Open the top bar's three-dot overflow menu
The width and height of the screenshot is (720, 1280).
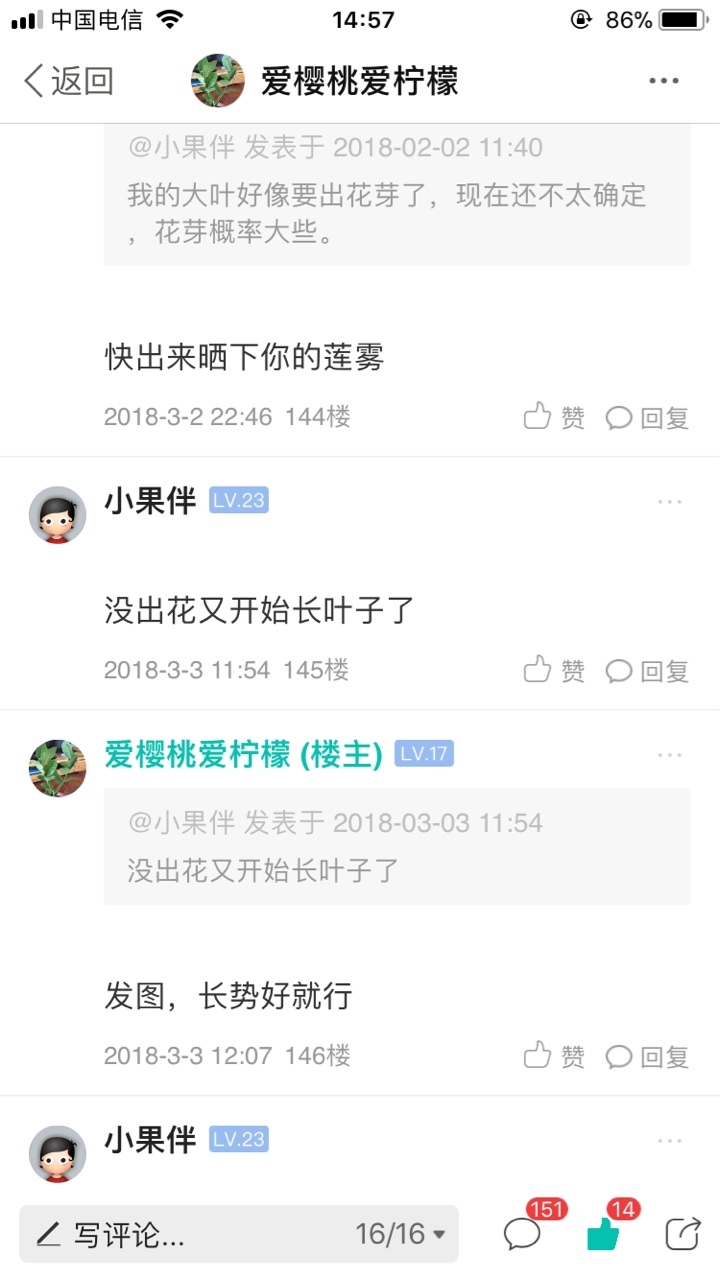664,81
